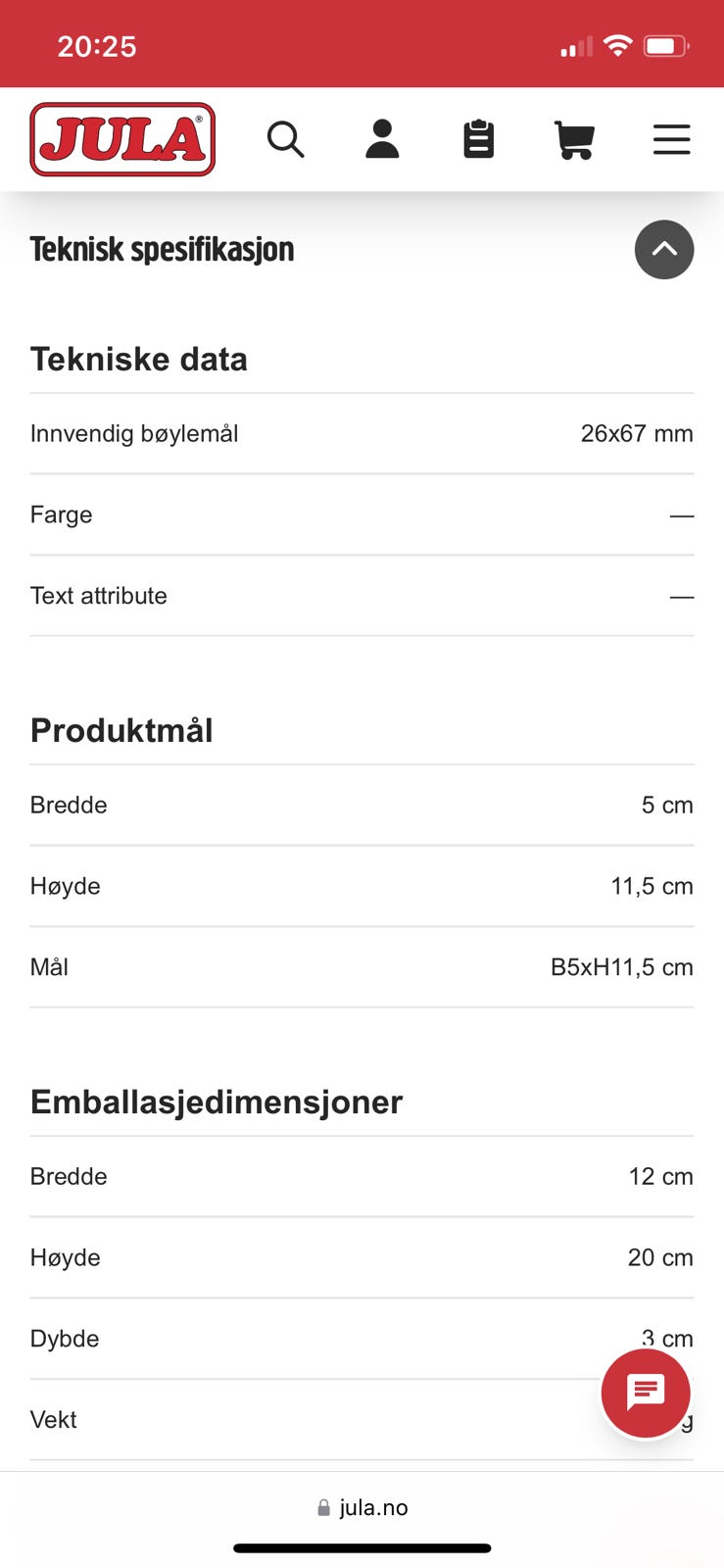Select the Tekniske data section heading

point(138,359)
